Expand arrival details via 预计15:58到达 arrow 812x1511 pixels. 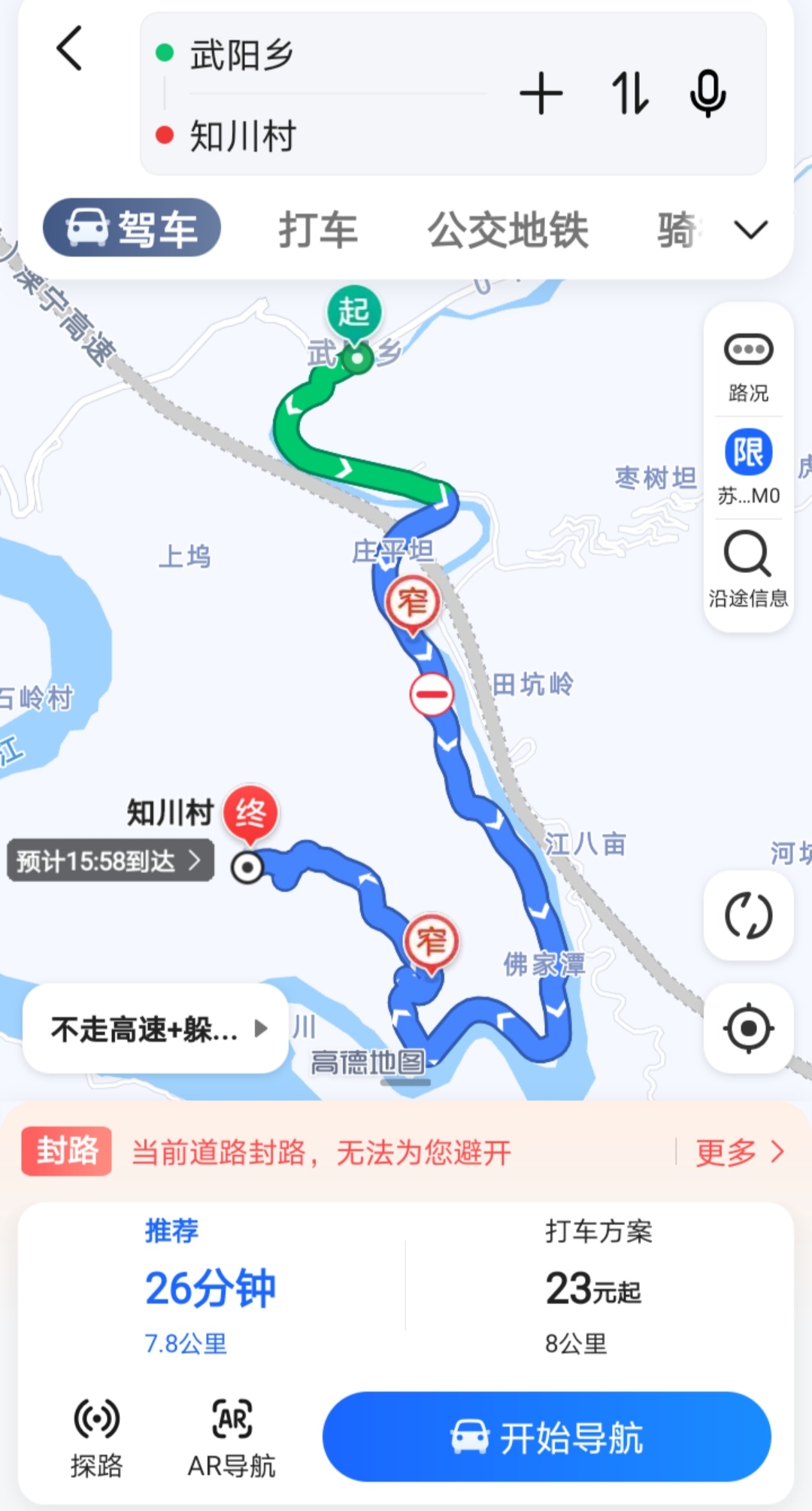point(111,858)
